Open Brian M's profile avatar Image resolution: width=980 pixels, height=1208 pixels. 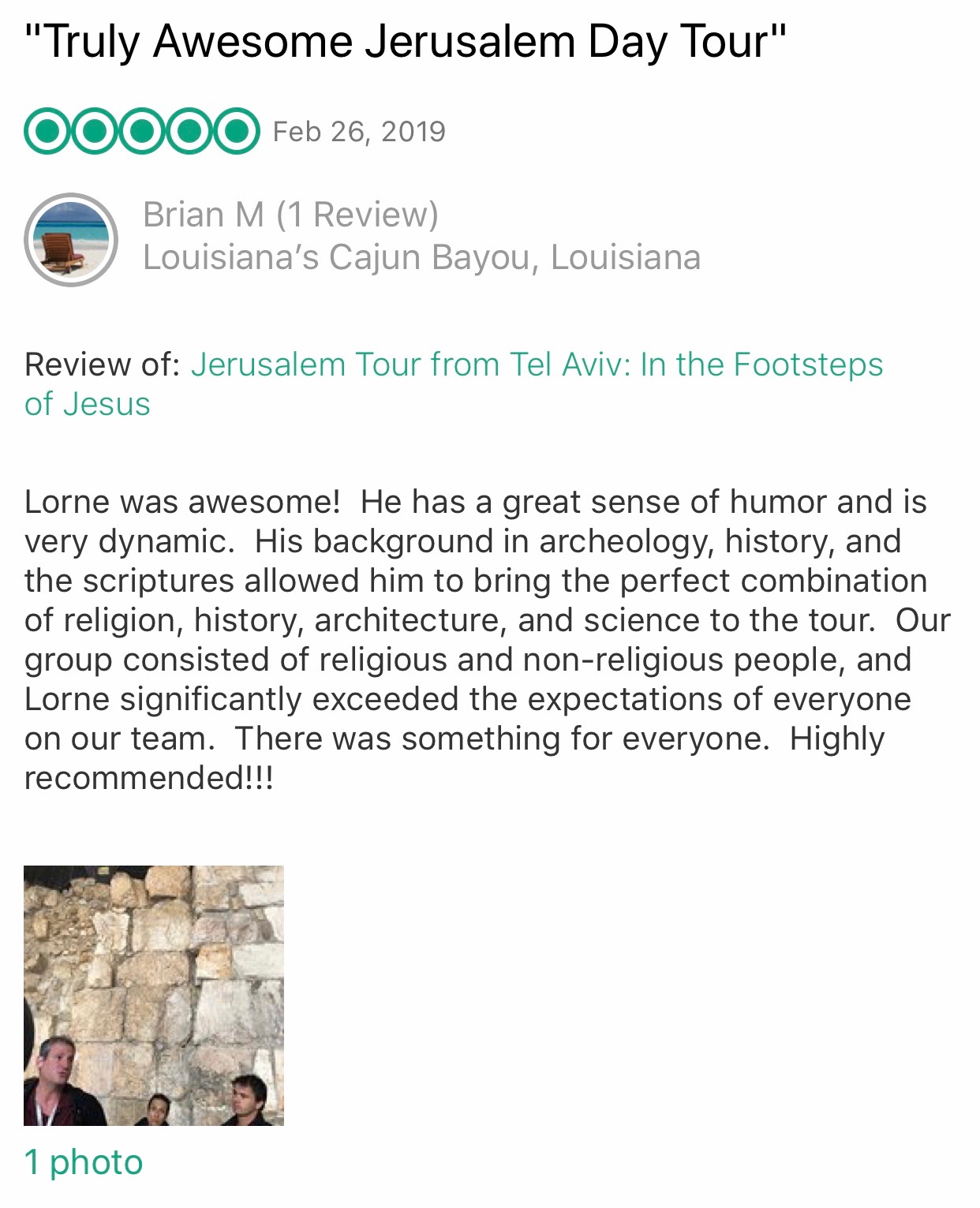71,239
